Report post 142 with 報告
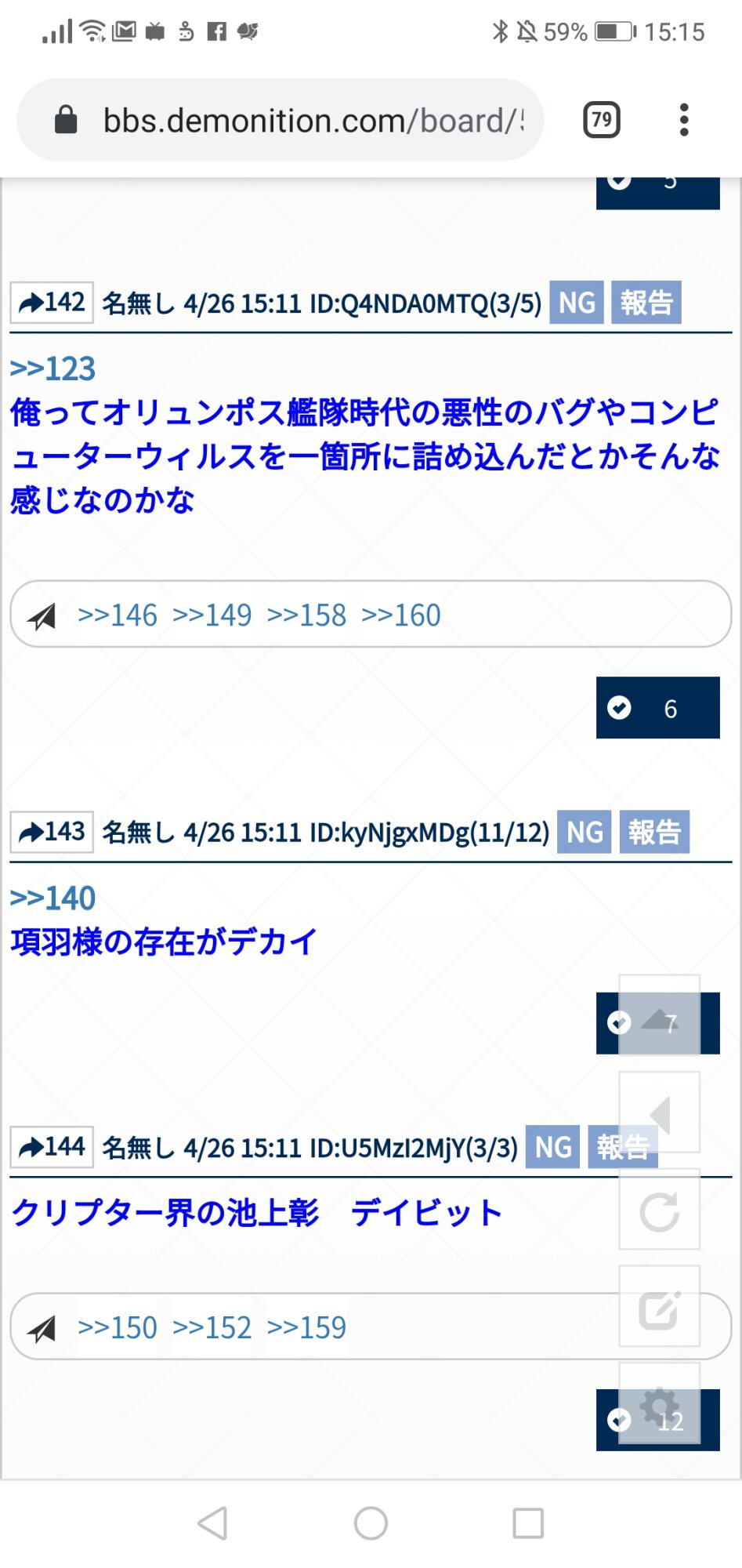 click(646, 303)
